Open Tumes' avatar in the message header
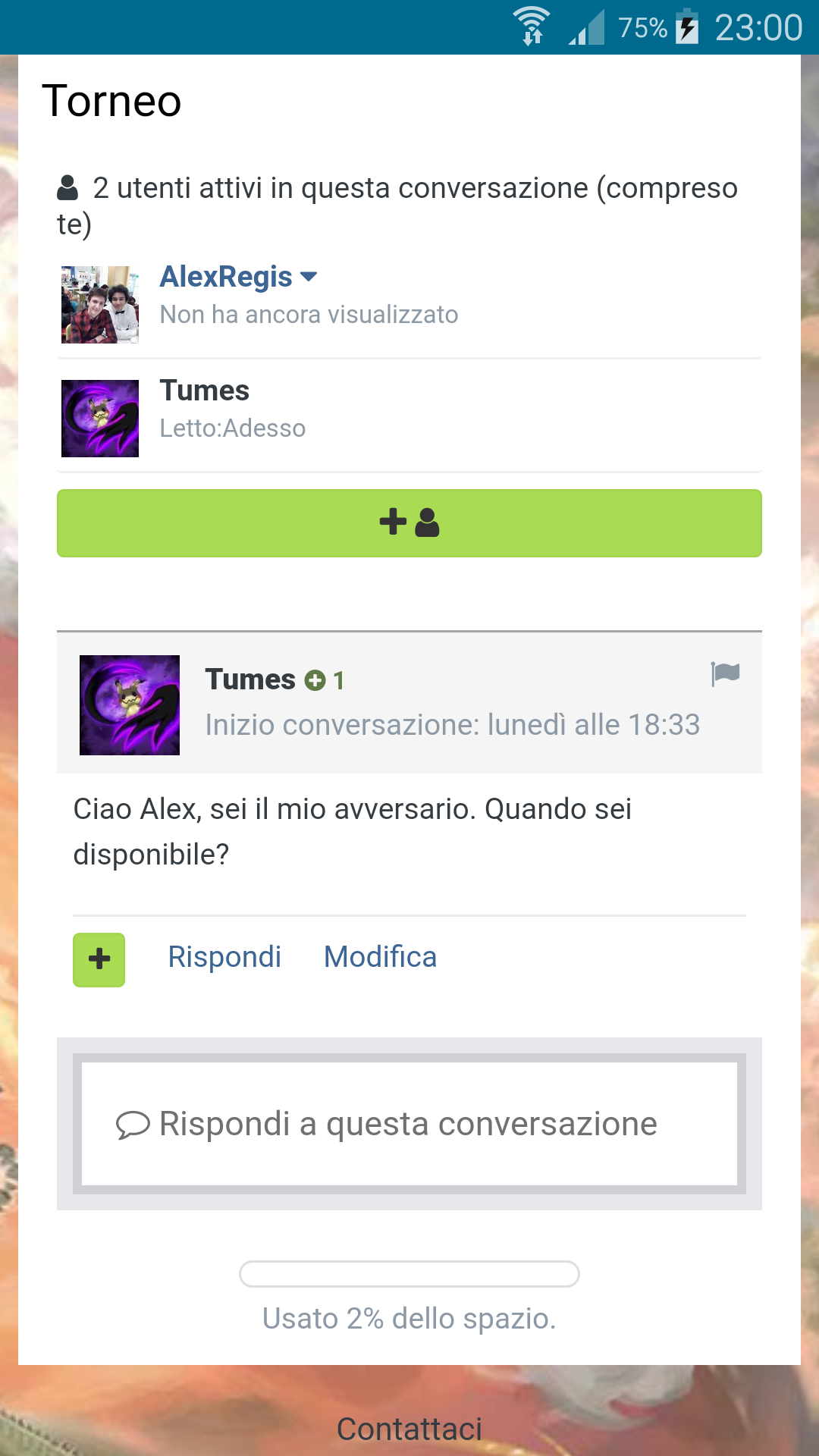The height and width of the screenshot is (1456, 819). pos(130,705)
